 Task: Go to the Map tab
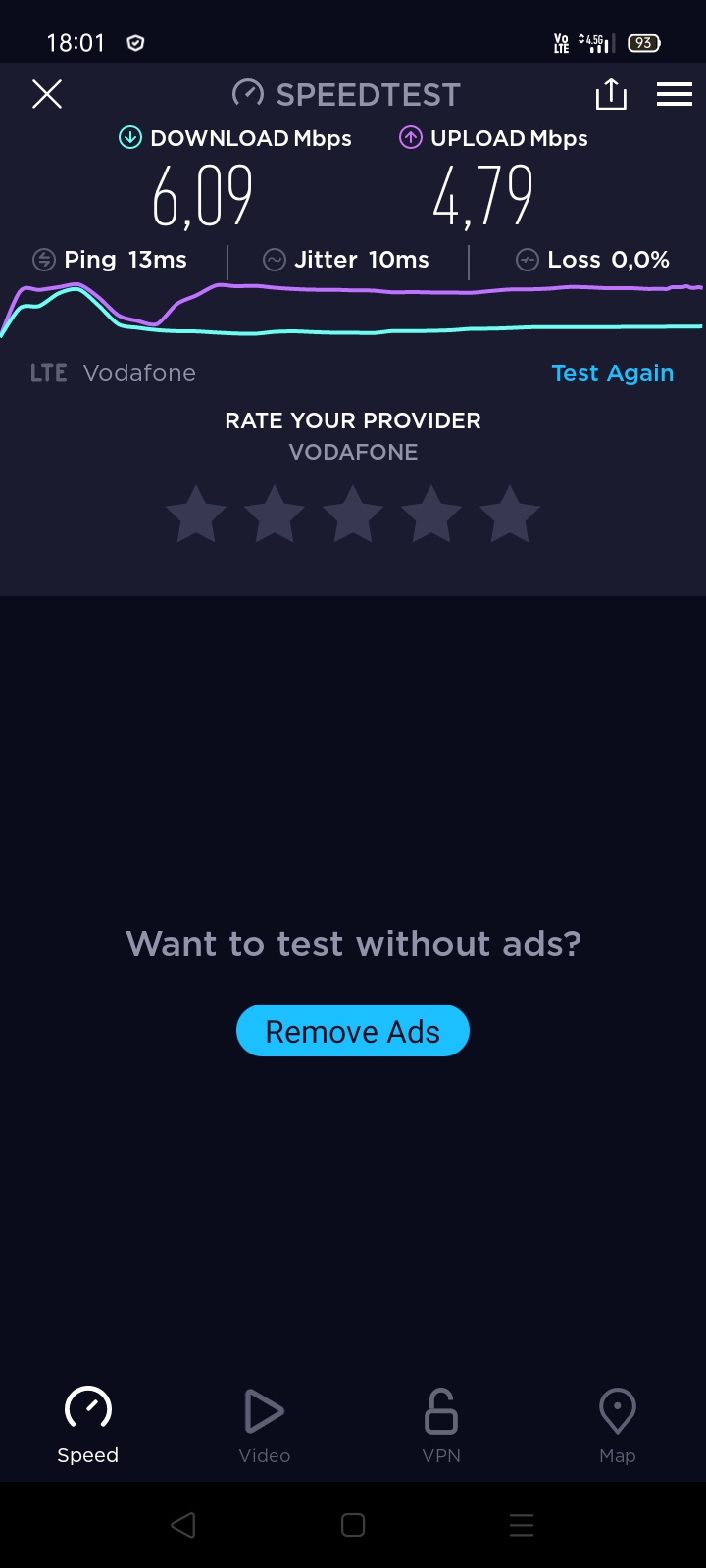click(x=618, y=1426)
